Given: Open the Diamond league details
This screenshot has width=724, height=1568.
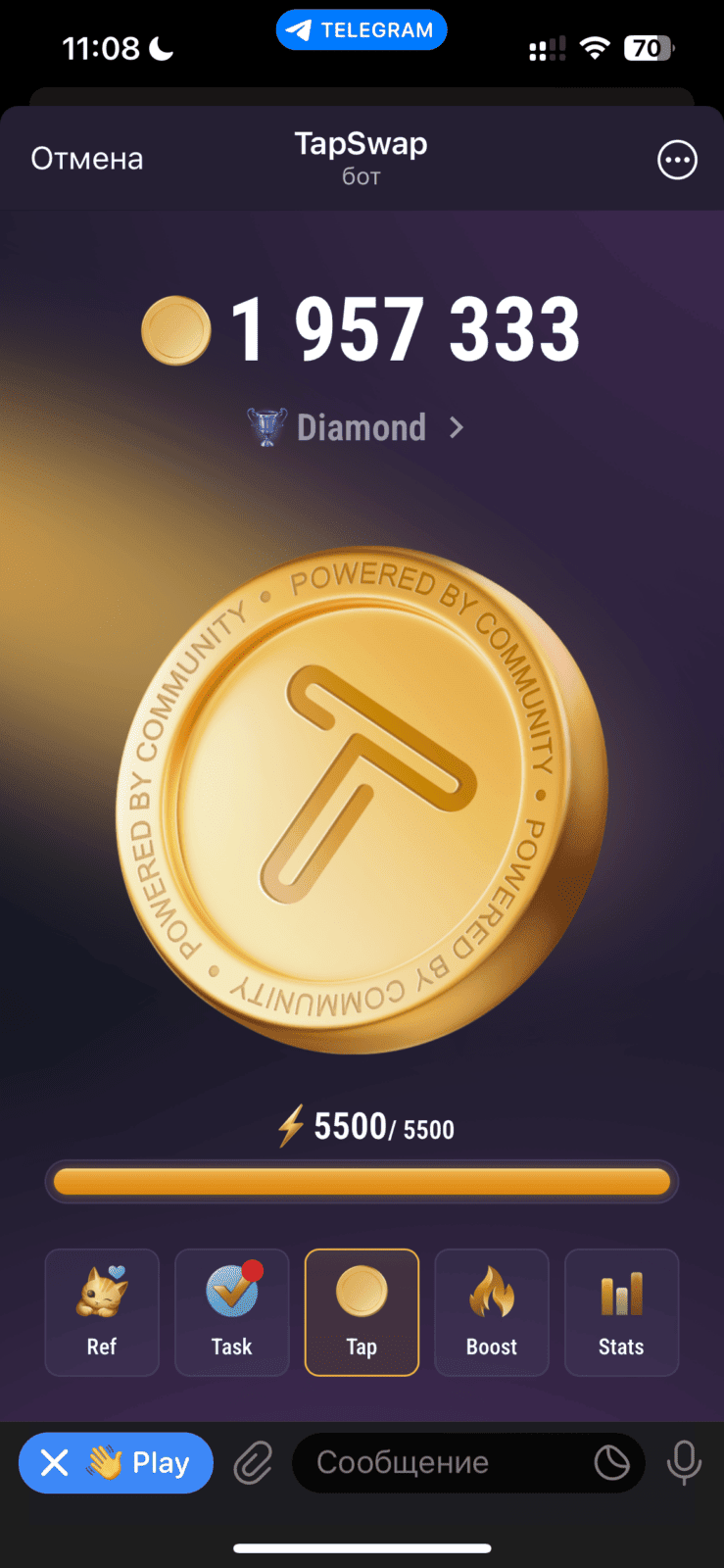Looking at the screenshot, I should tap(356, 427).
